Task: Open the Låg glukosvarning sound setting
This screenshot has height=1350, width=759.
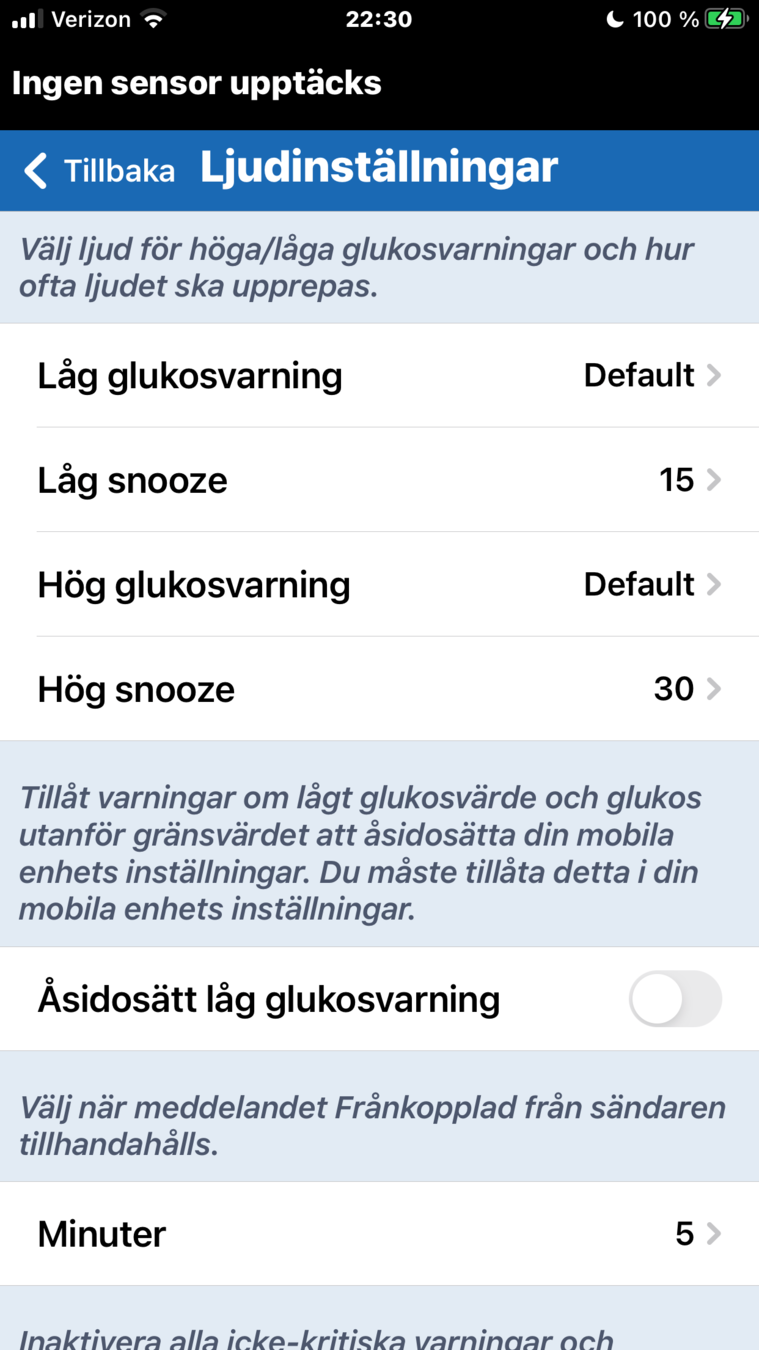Action: [379, 376]
